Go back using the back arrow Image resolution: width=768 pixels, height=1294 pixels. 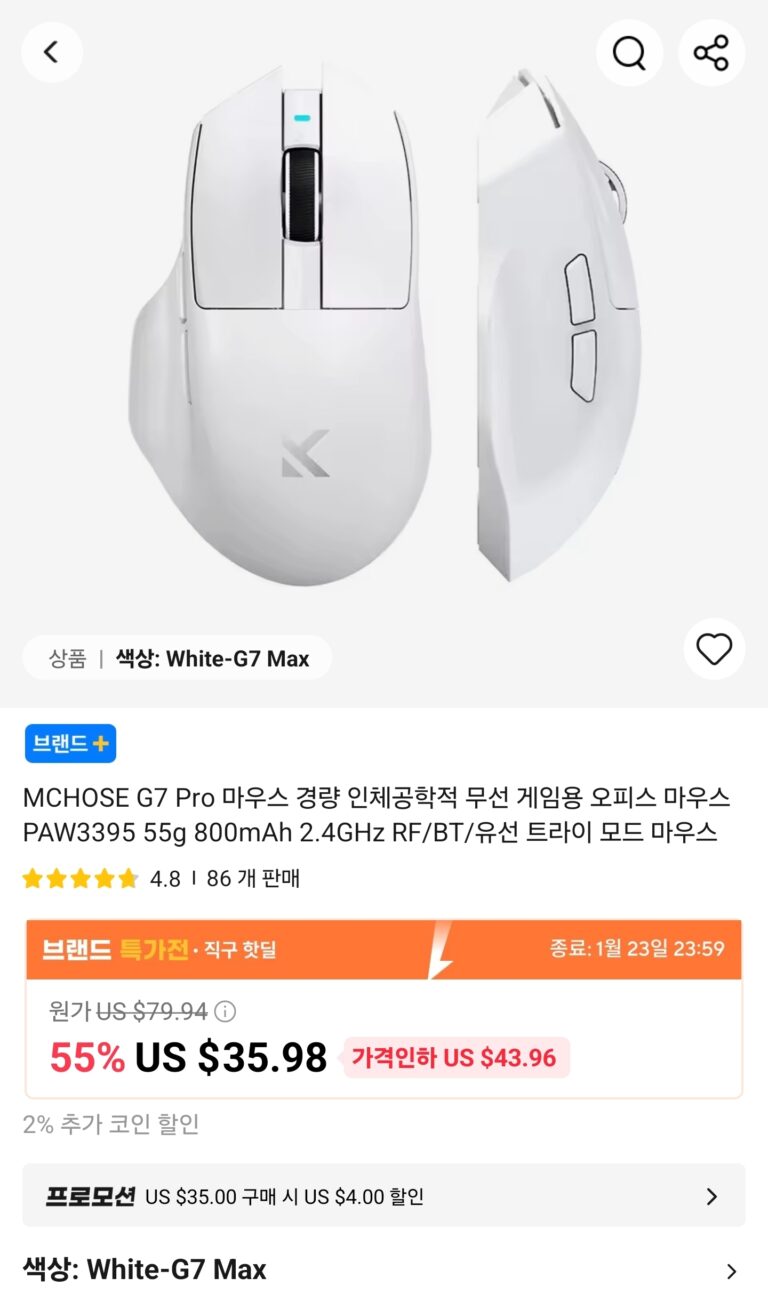51,52
